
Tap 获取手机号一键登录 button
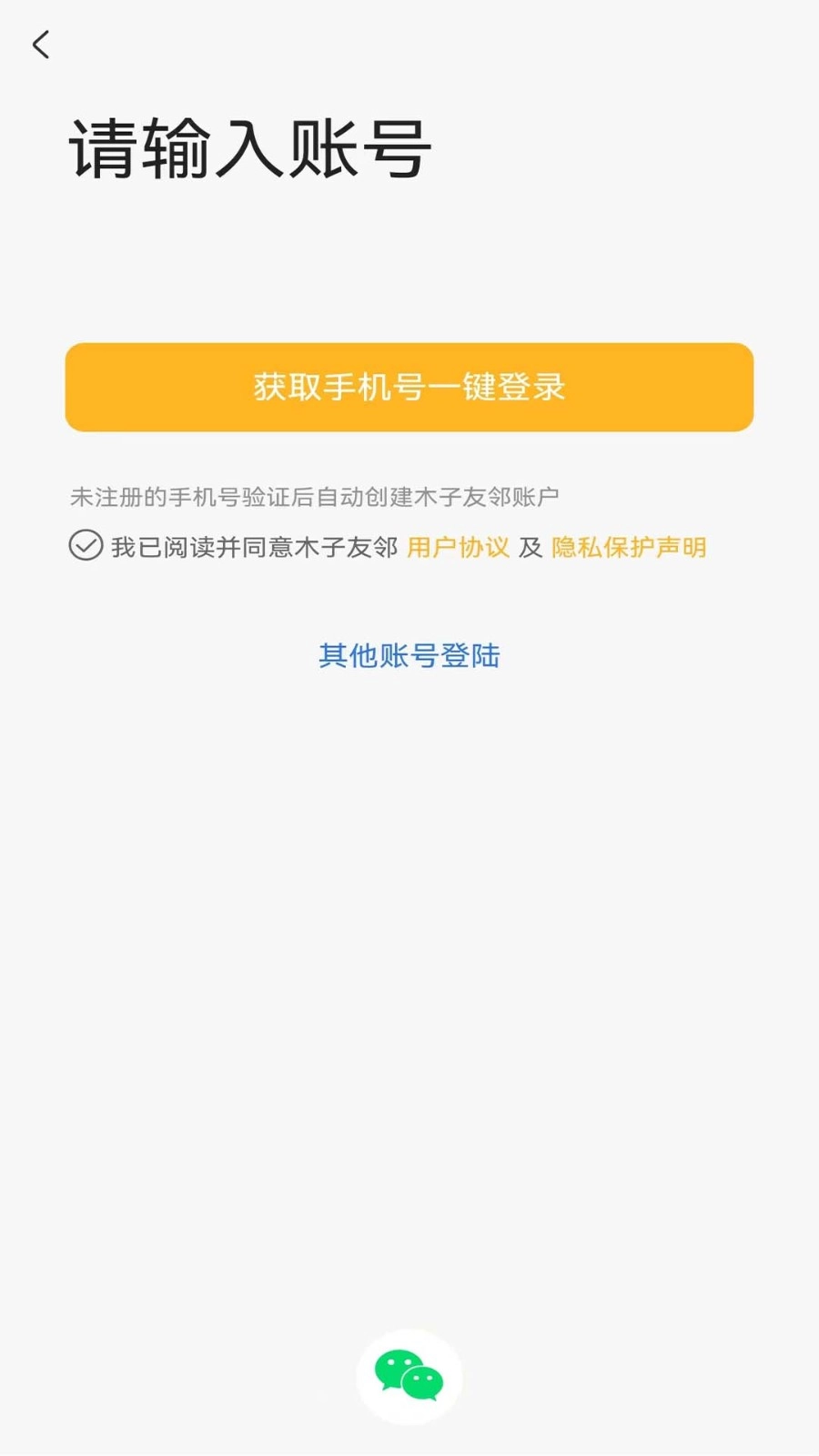(409, 387)
